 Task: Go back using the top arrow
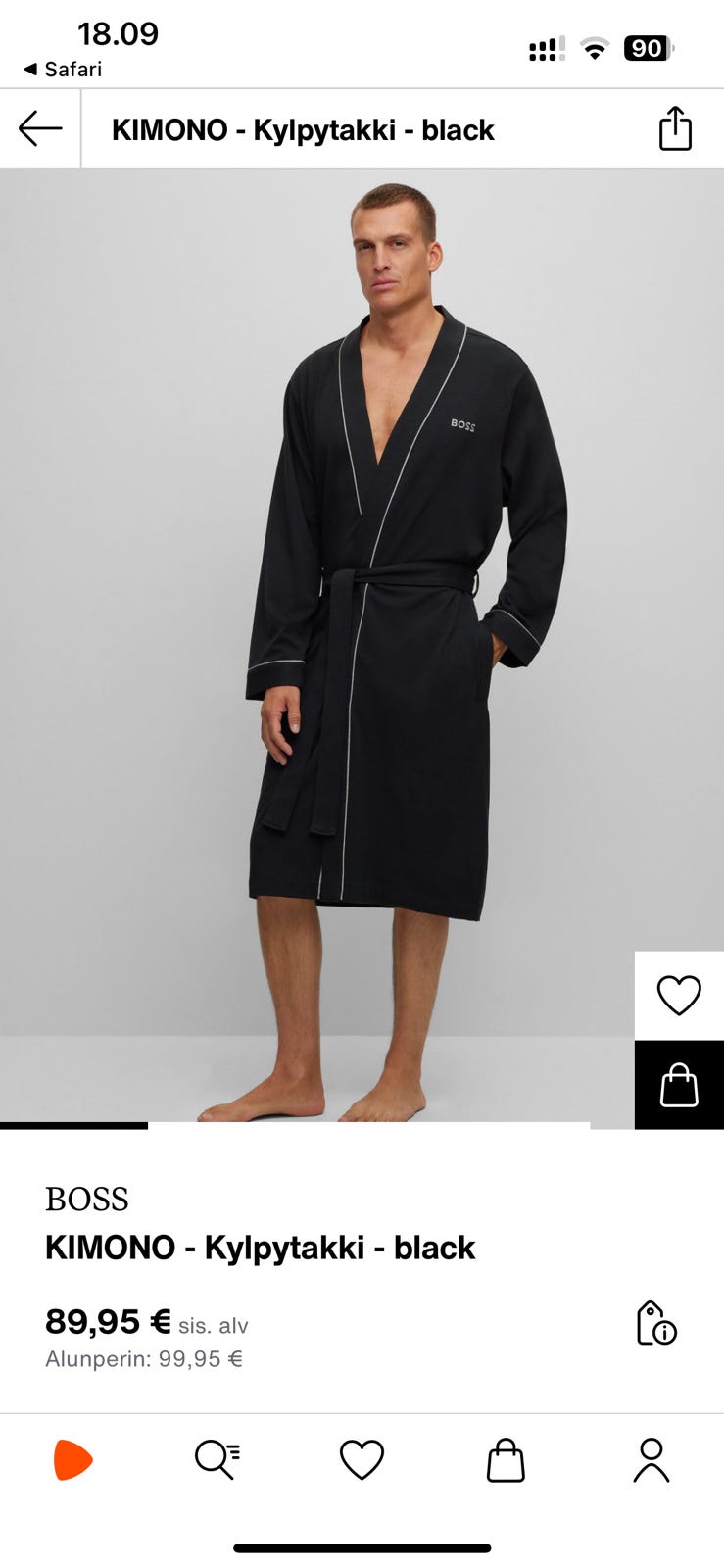pos(40,128)
